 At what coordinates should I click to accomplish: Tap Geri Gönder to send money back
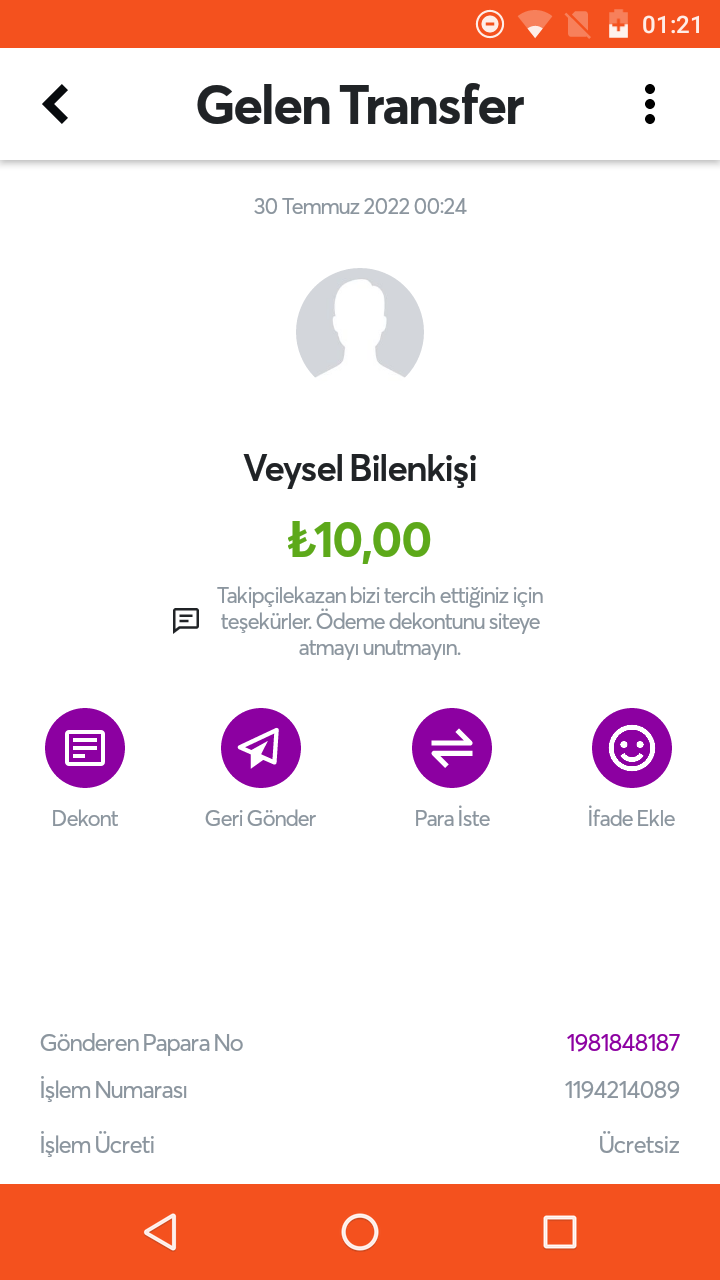click(x=261, y=748)
